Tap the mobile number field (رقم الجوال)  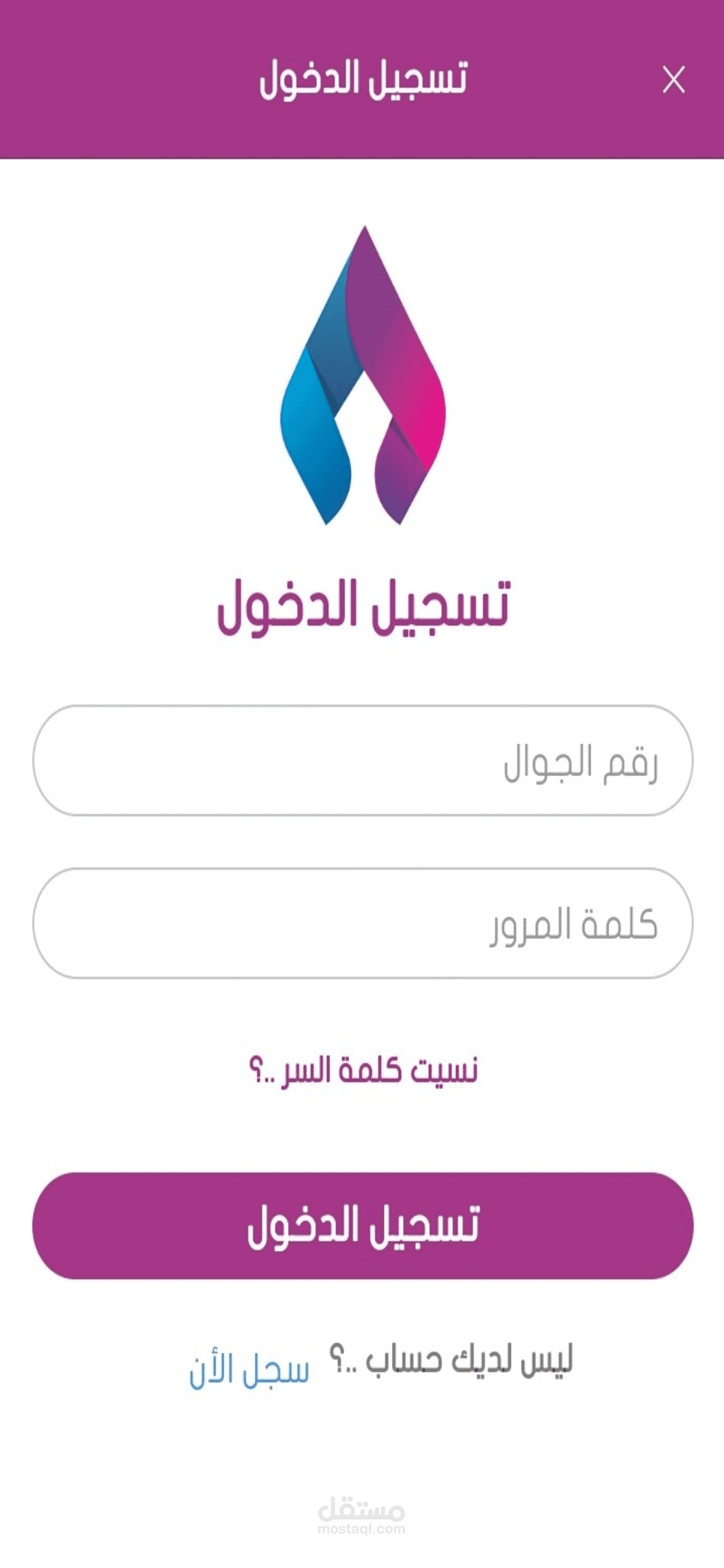pyautogui.click(x=363, y=760)
